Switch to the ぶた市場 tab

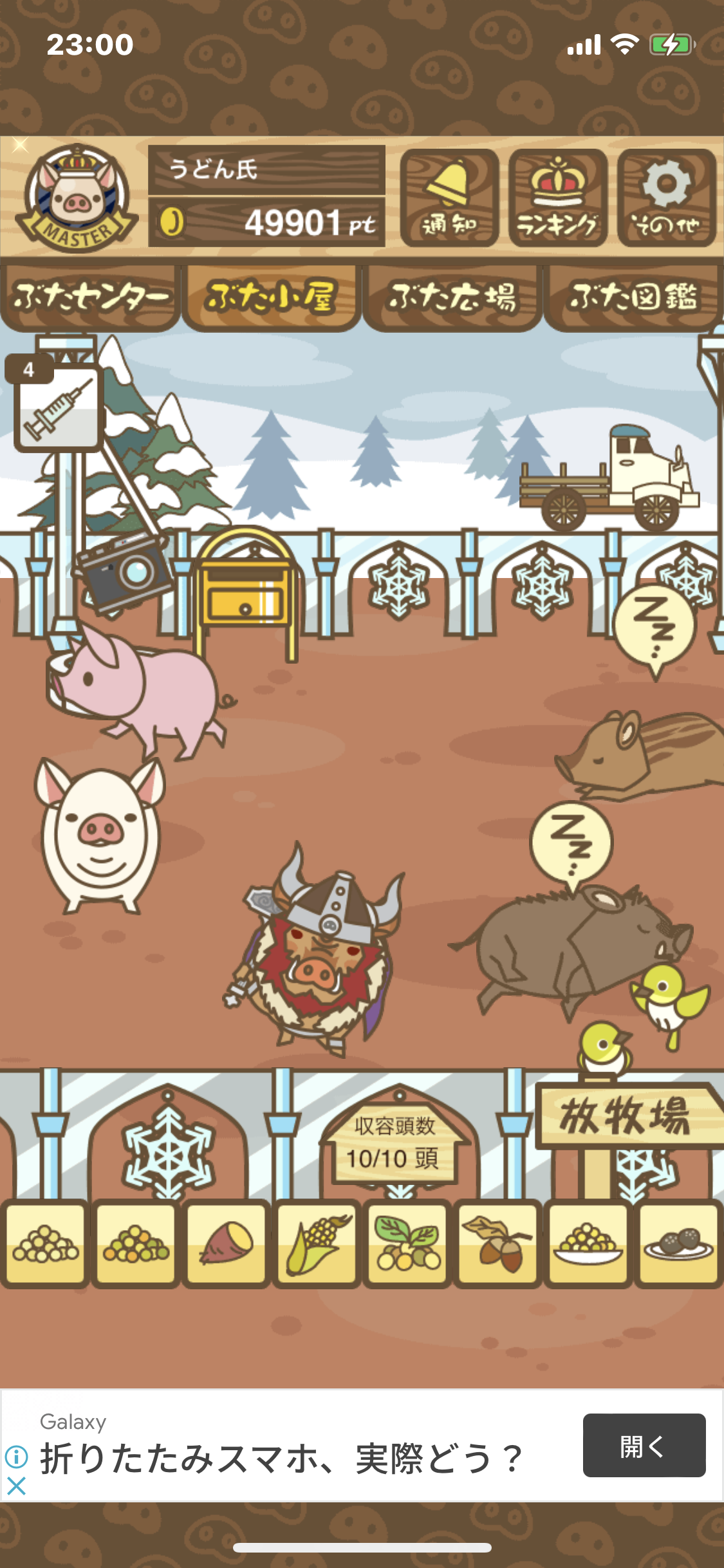452,297
